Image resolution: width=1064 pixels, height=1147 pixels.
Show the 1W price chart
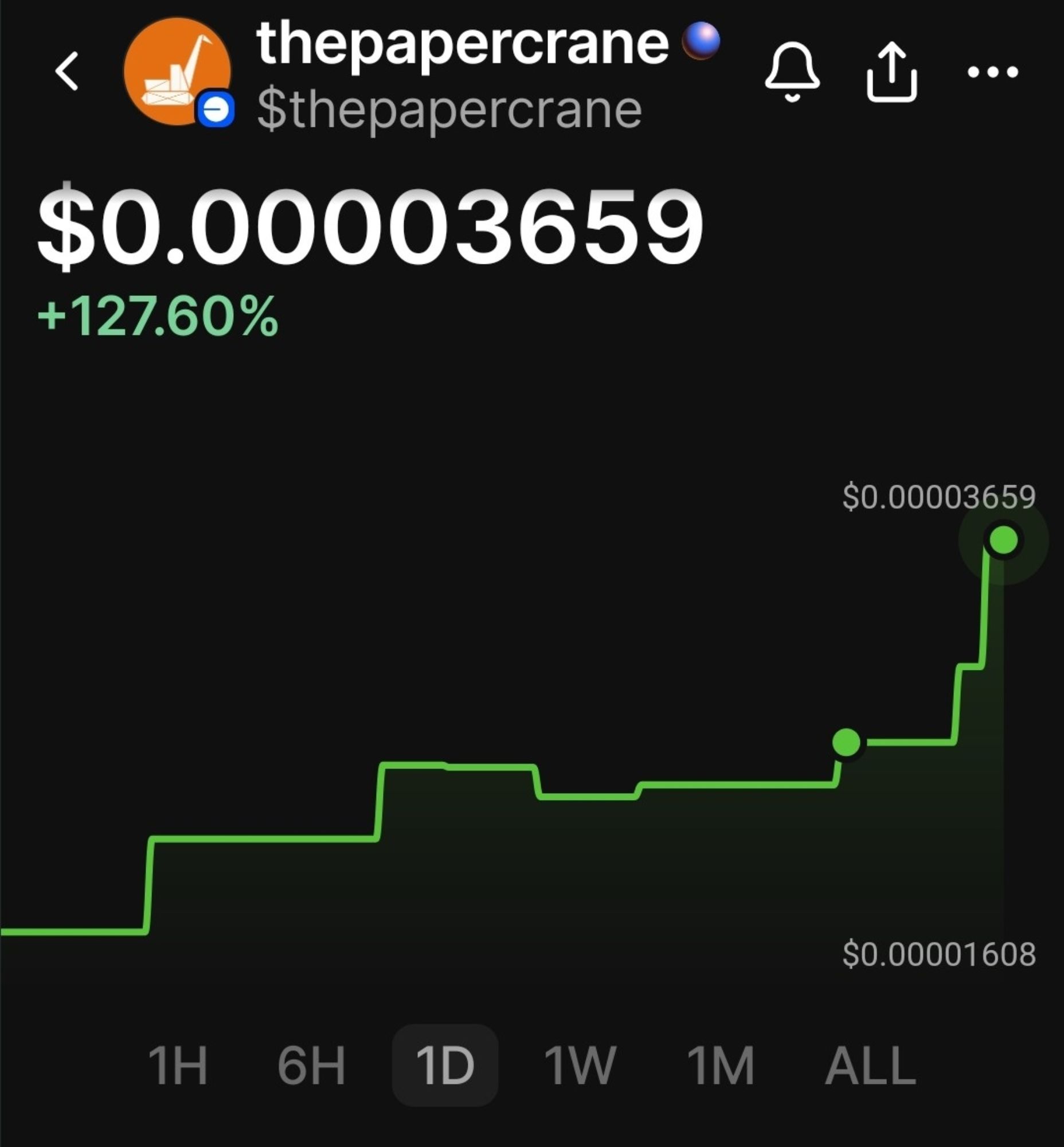(x=580, y=1066)
